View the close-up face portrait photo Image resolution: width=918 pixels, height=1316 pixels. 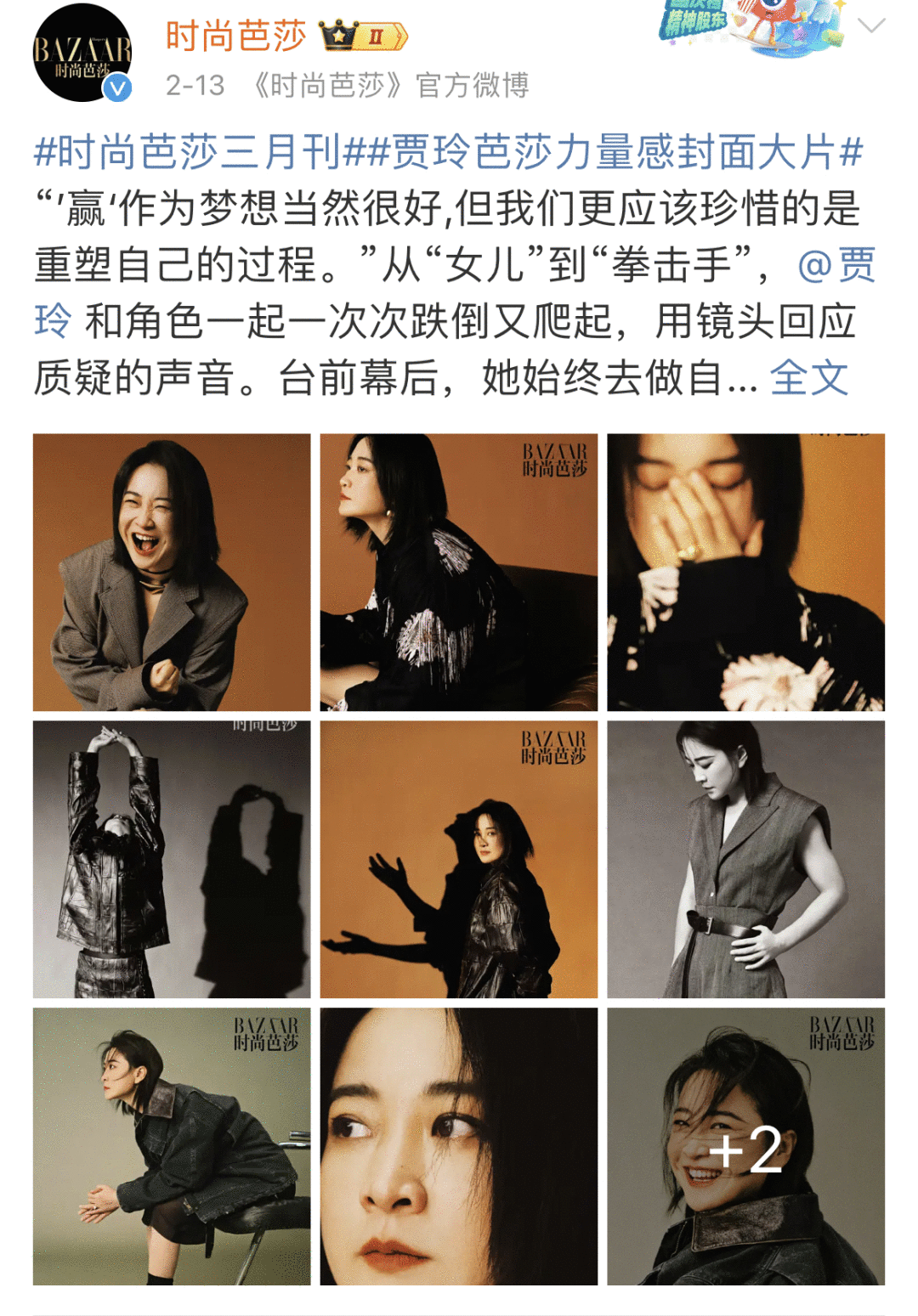click(458, 1146)
